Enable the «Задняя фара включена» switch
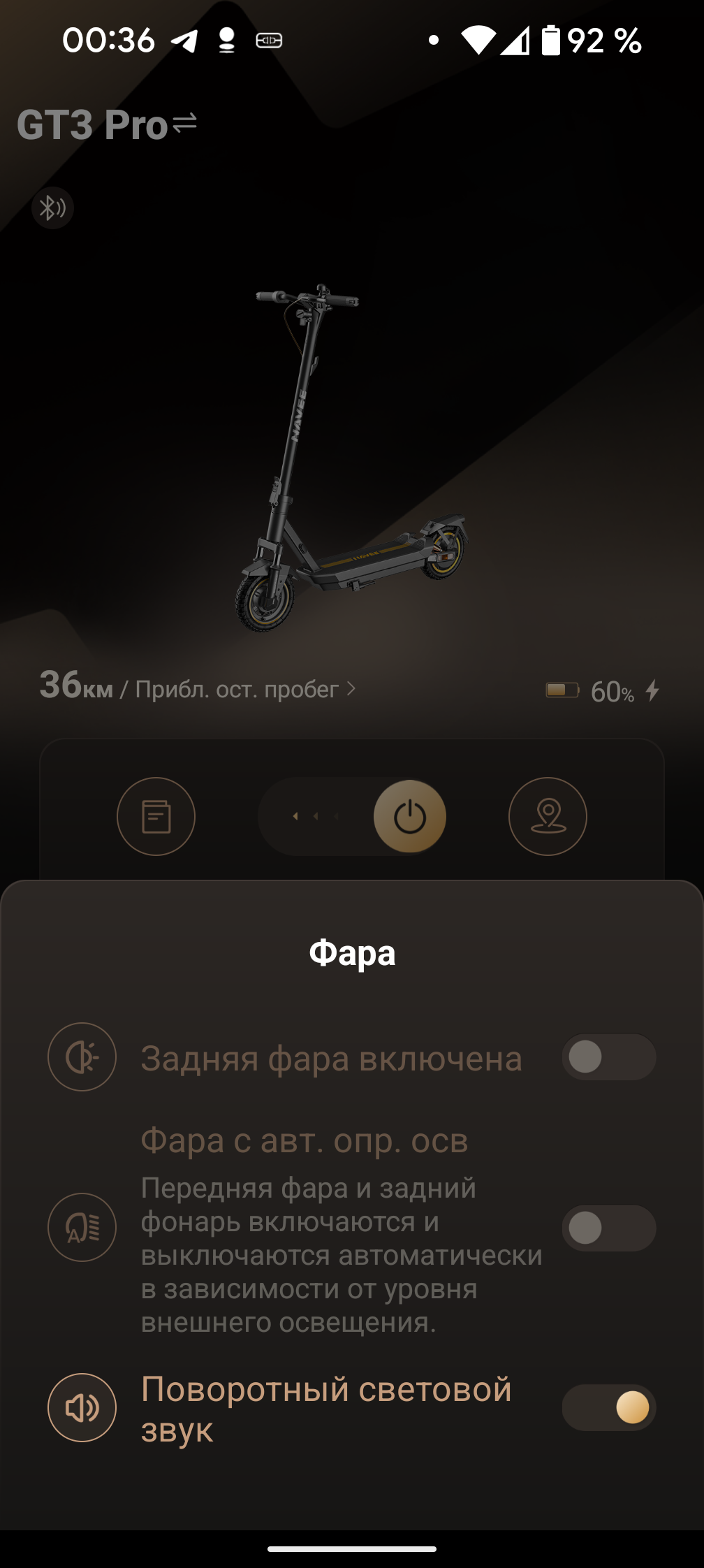704x1568 pixels. [608, 1057]
